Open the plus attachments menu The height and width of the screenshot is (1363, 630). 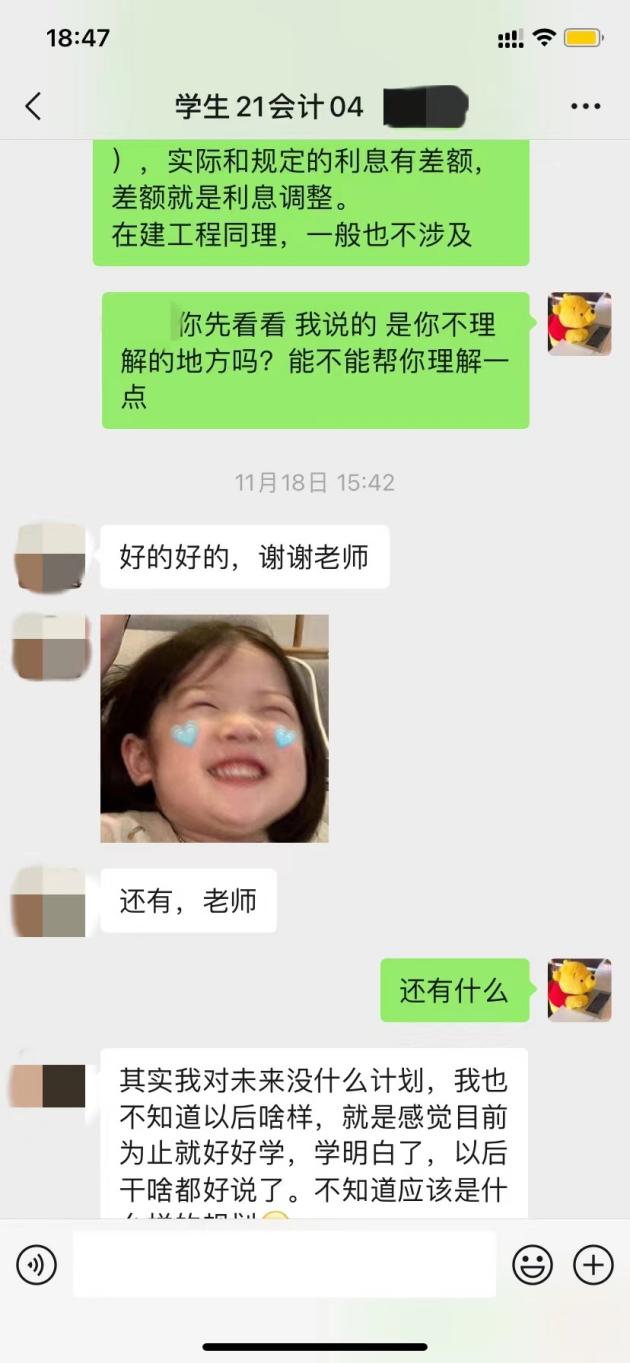(593, 1265)
